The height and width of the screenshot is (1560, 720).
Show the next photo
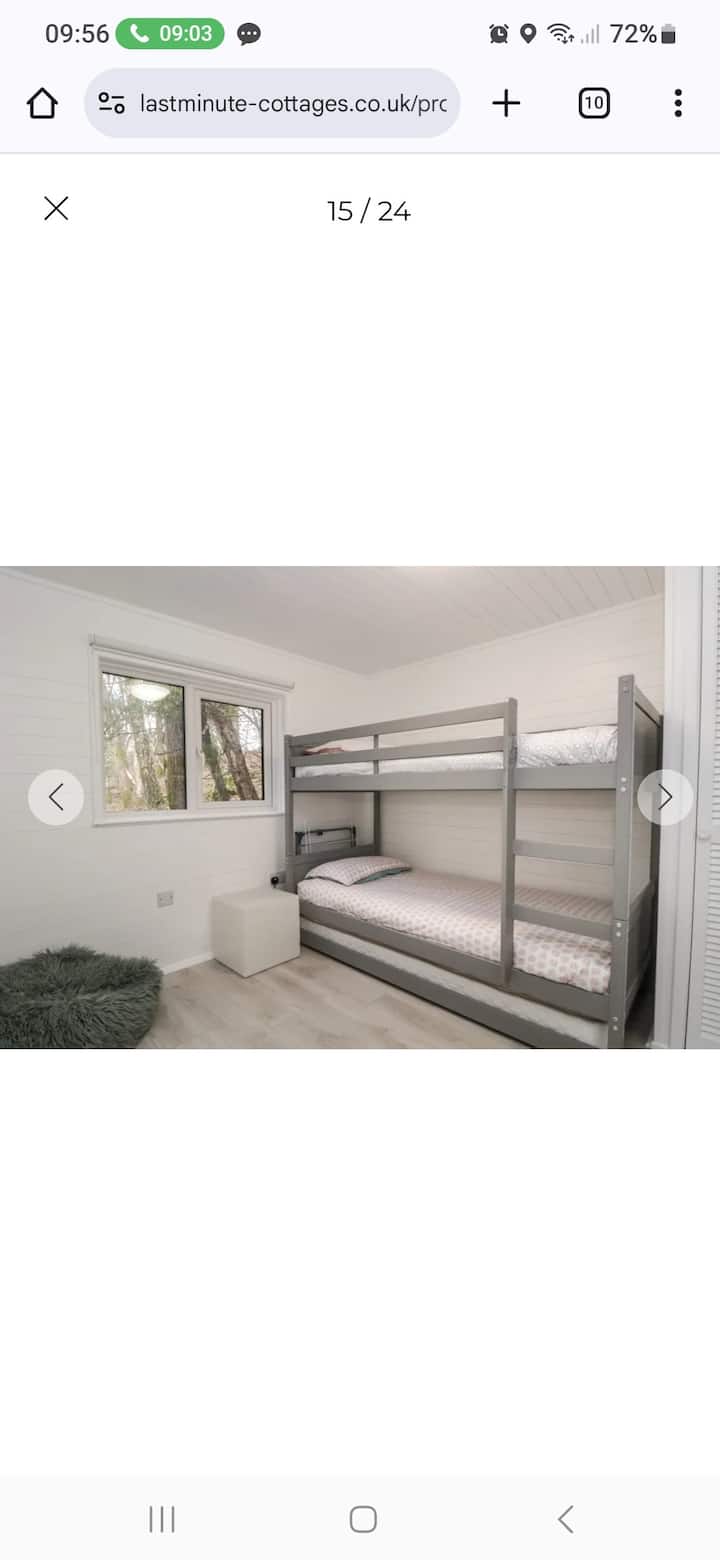coord(665,797)
